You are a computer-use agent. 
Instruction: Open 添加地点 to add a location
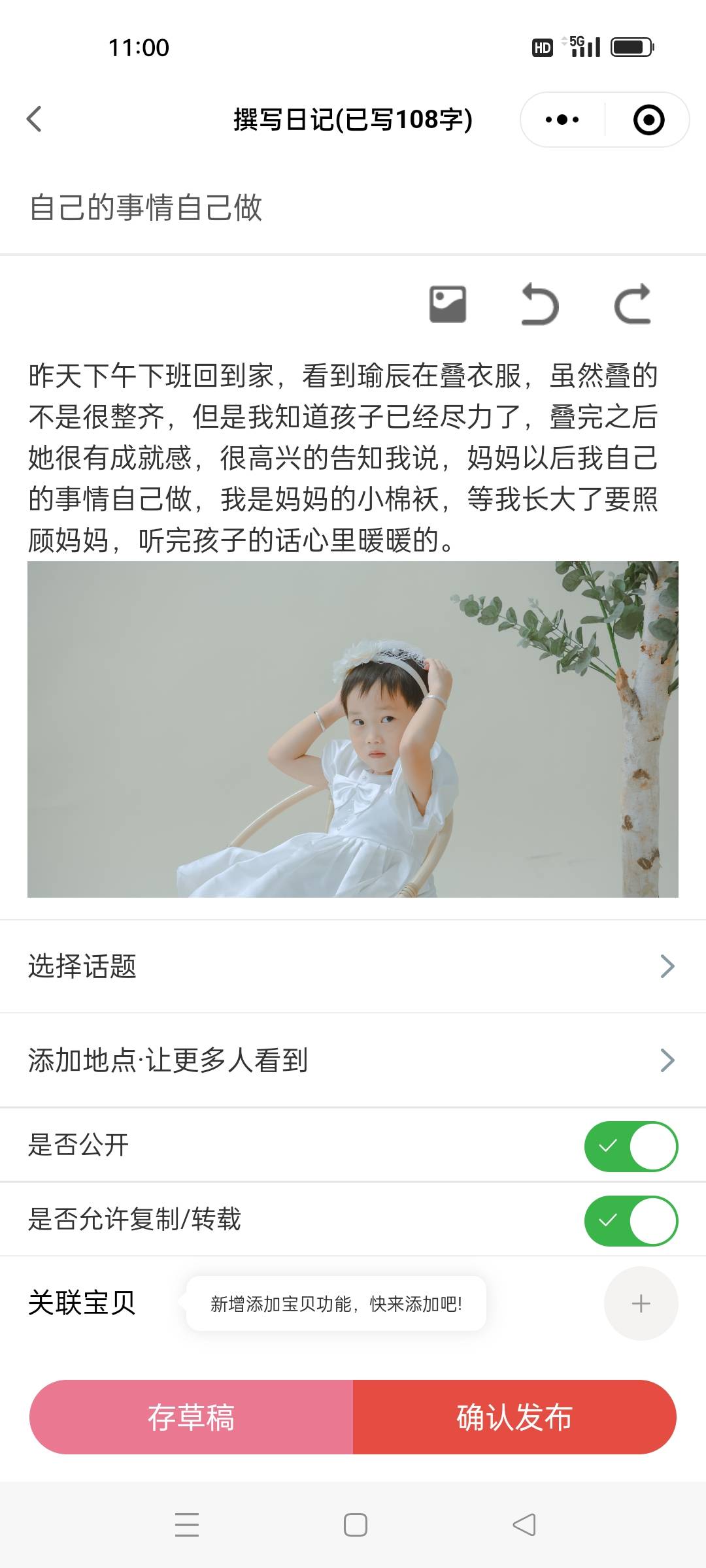(x=353, y=1060)
